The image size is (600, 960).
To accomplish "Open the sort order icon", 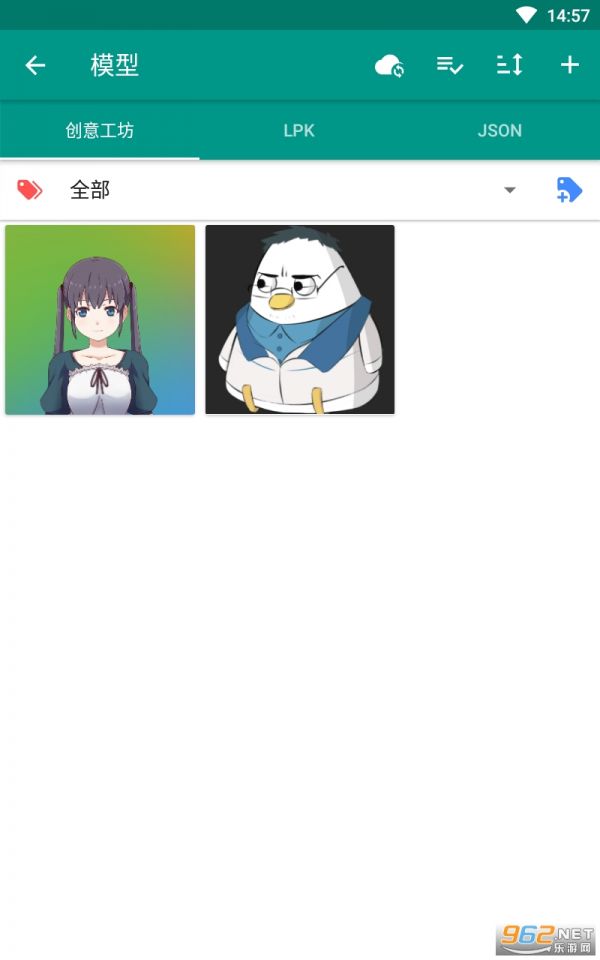I will point(509,66).
